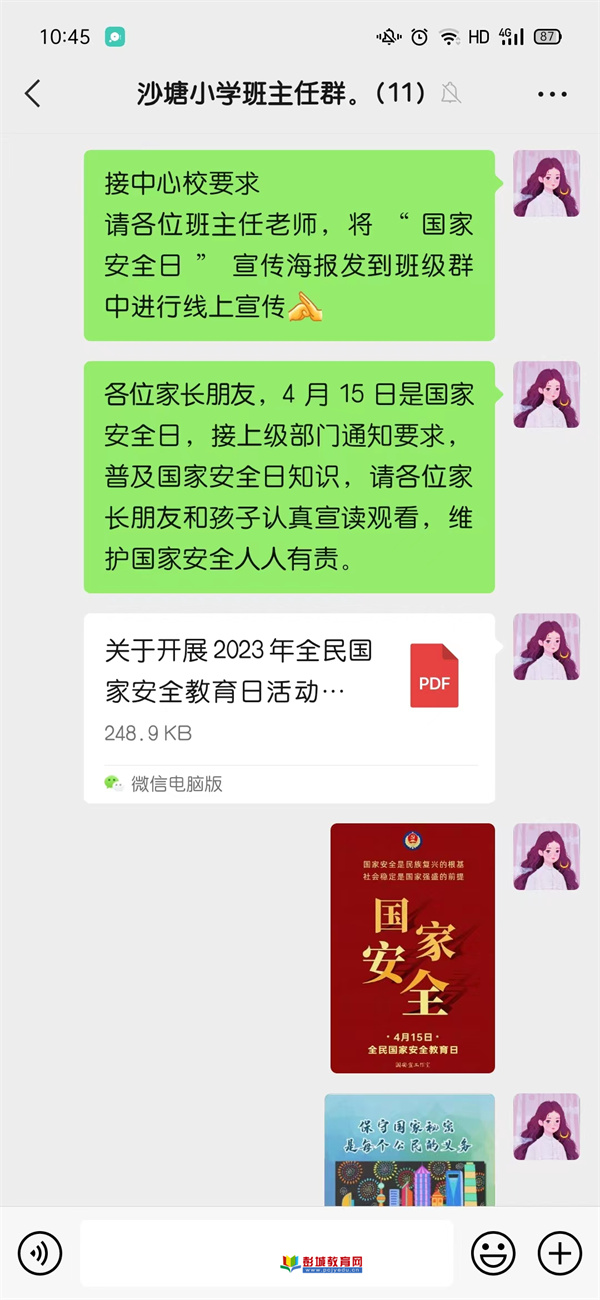The height and width of the screenshot is (1300, 600).
Task: Switch to voice message input
Action: pyautogui.click(x=40, y=1252)
